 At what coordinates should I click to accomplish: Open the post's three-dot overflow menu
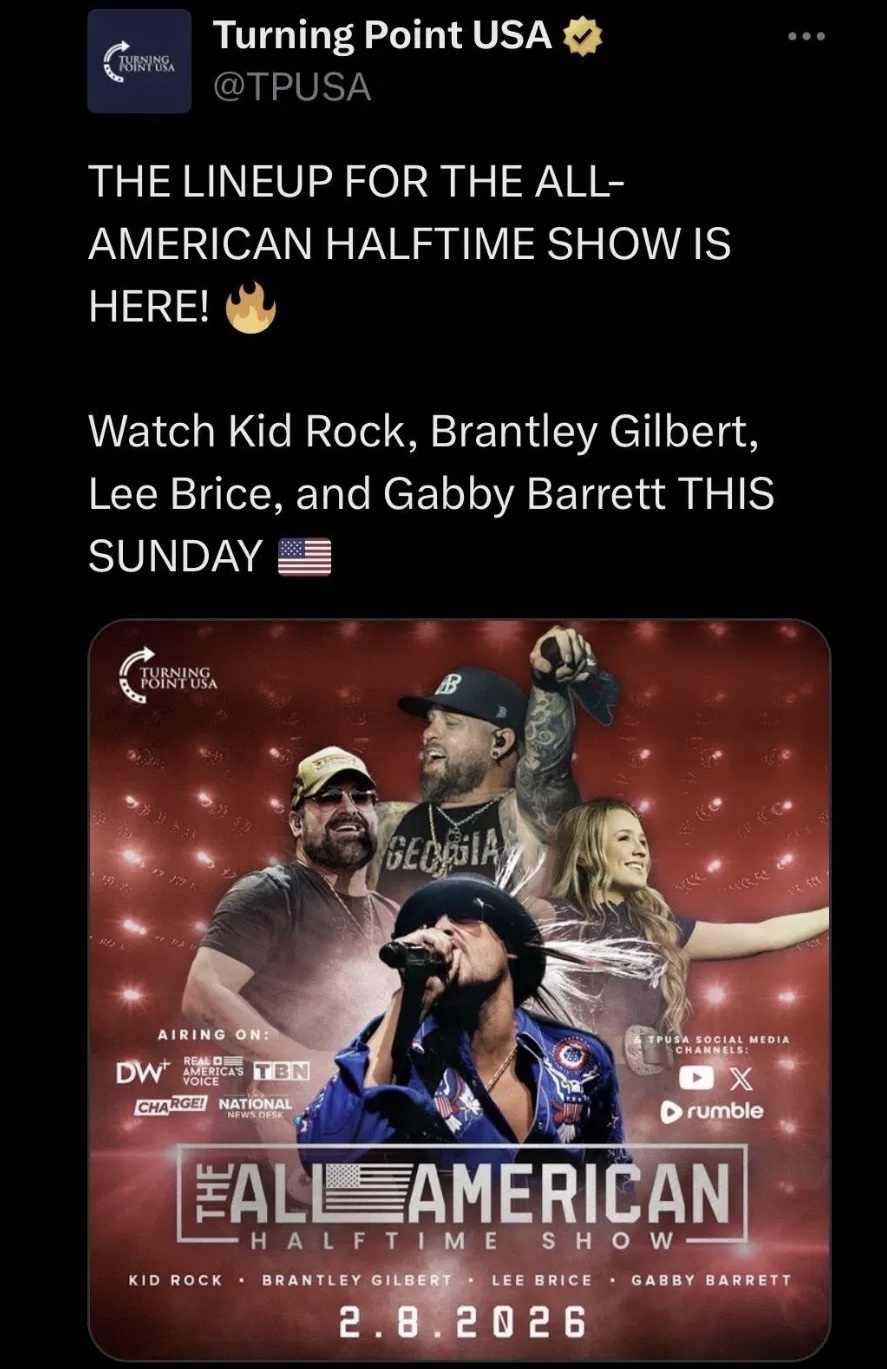[x=806, y=39]
